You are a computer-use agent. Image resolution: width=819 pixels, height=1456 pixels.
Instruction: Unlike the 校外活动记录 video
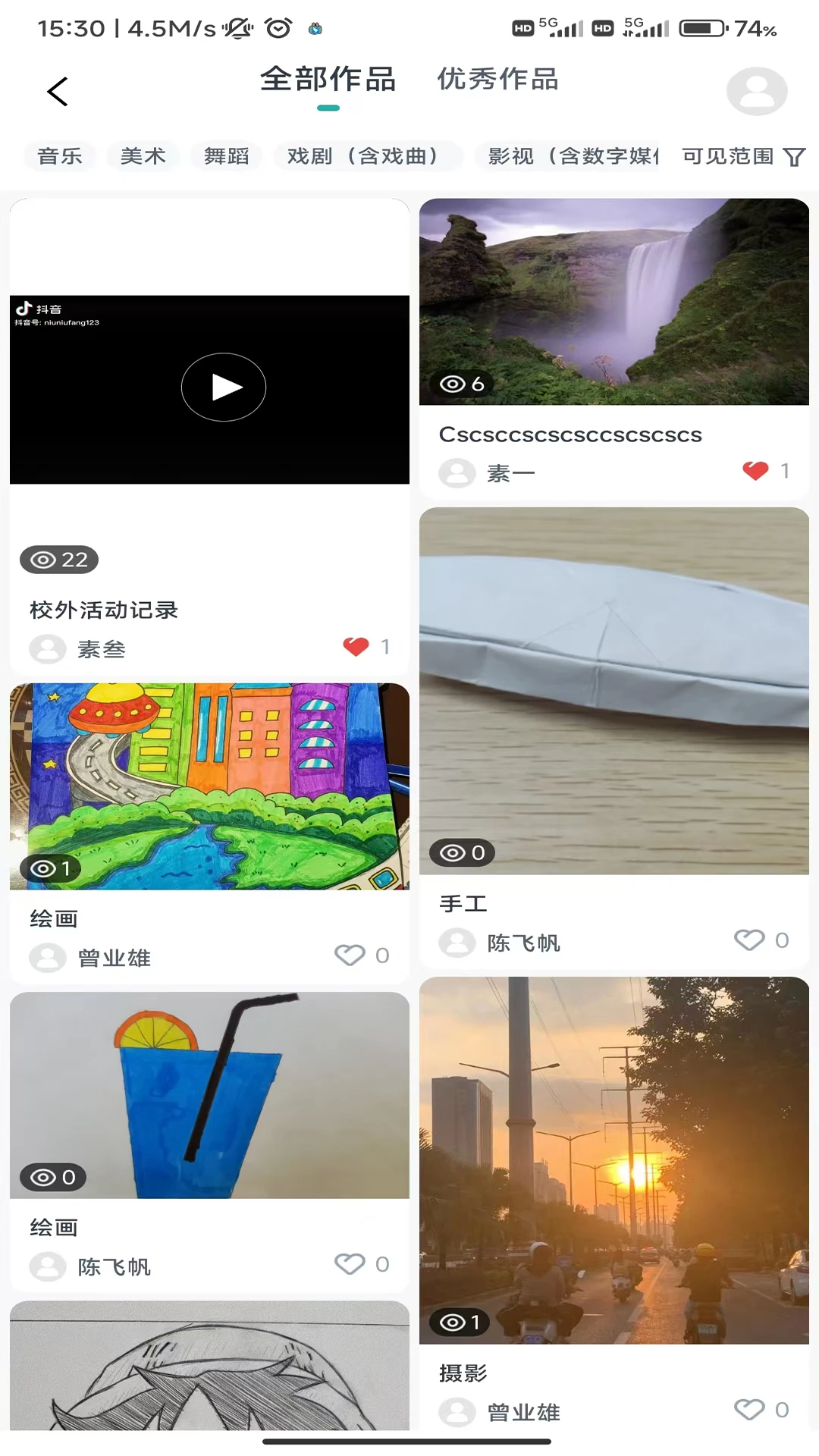(356, 647)
